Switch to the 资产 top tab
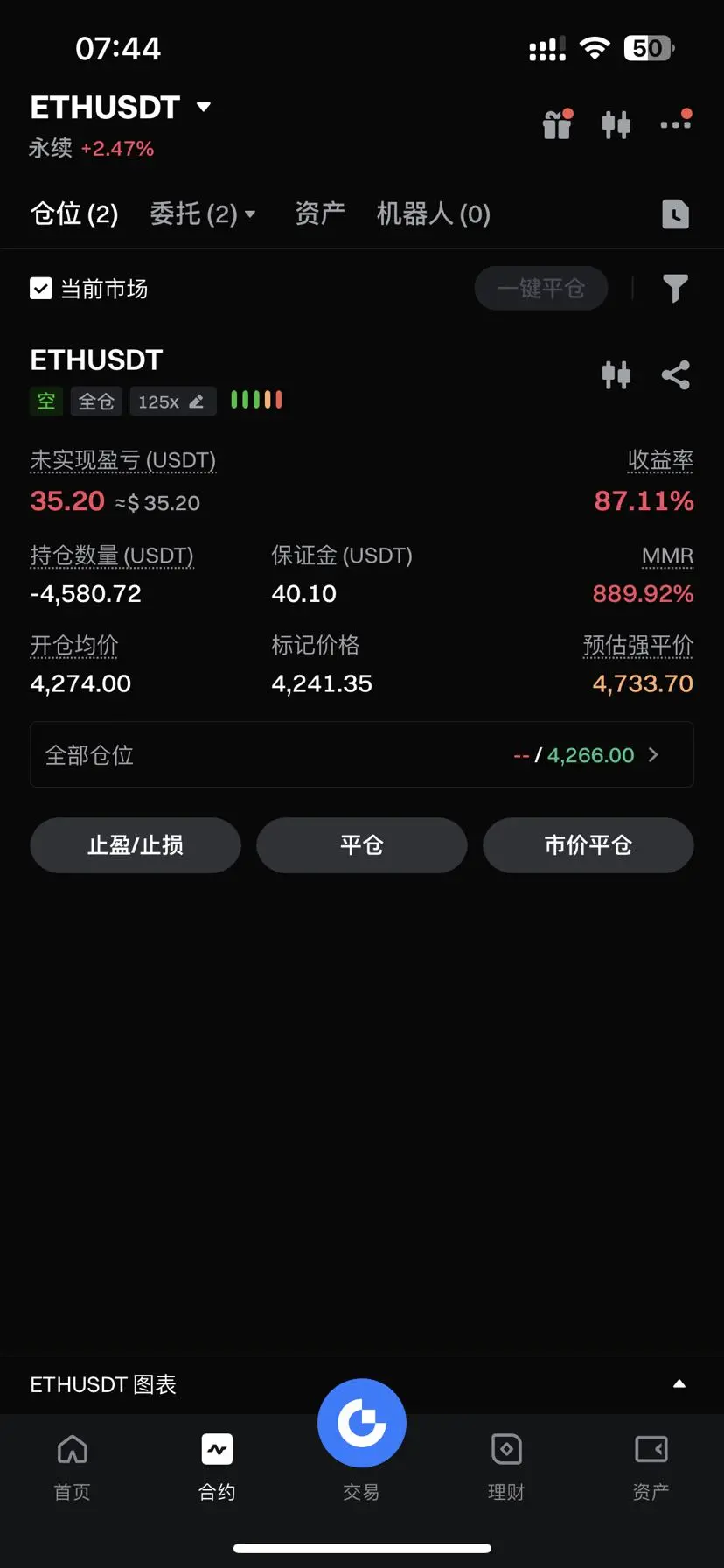 (320, 213)
